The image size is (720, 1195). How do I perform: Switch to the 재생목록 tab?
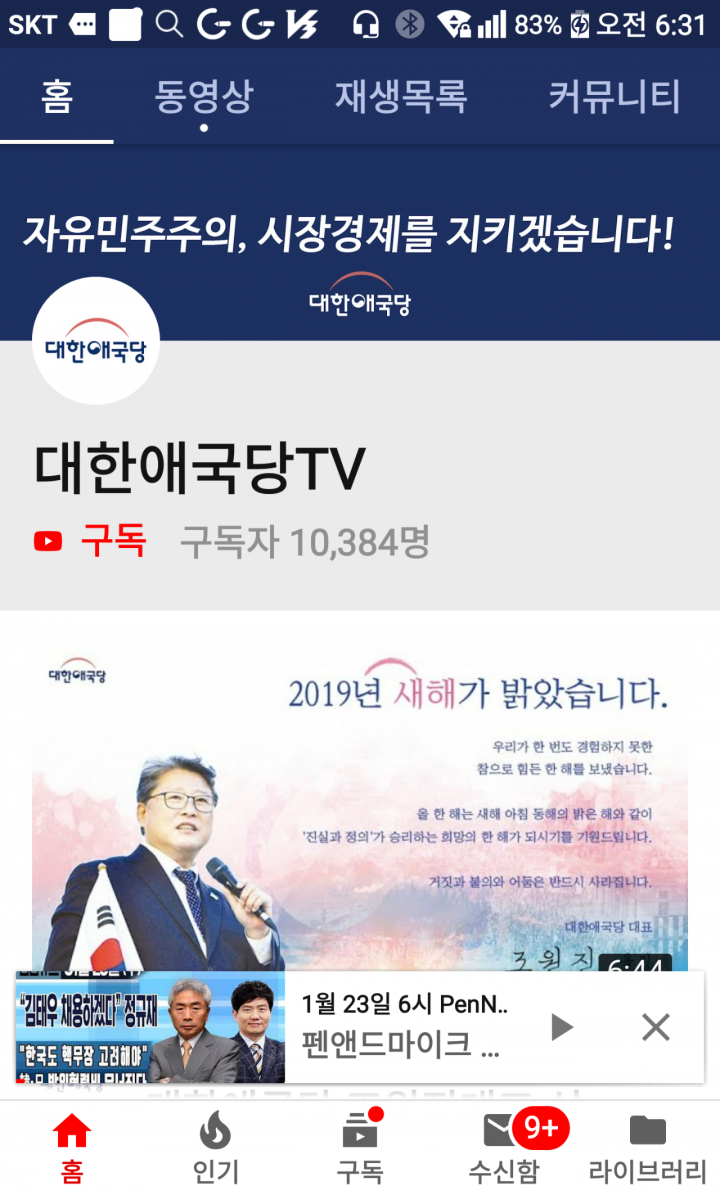tap(400, 97)
